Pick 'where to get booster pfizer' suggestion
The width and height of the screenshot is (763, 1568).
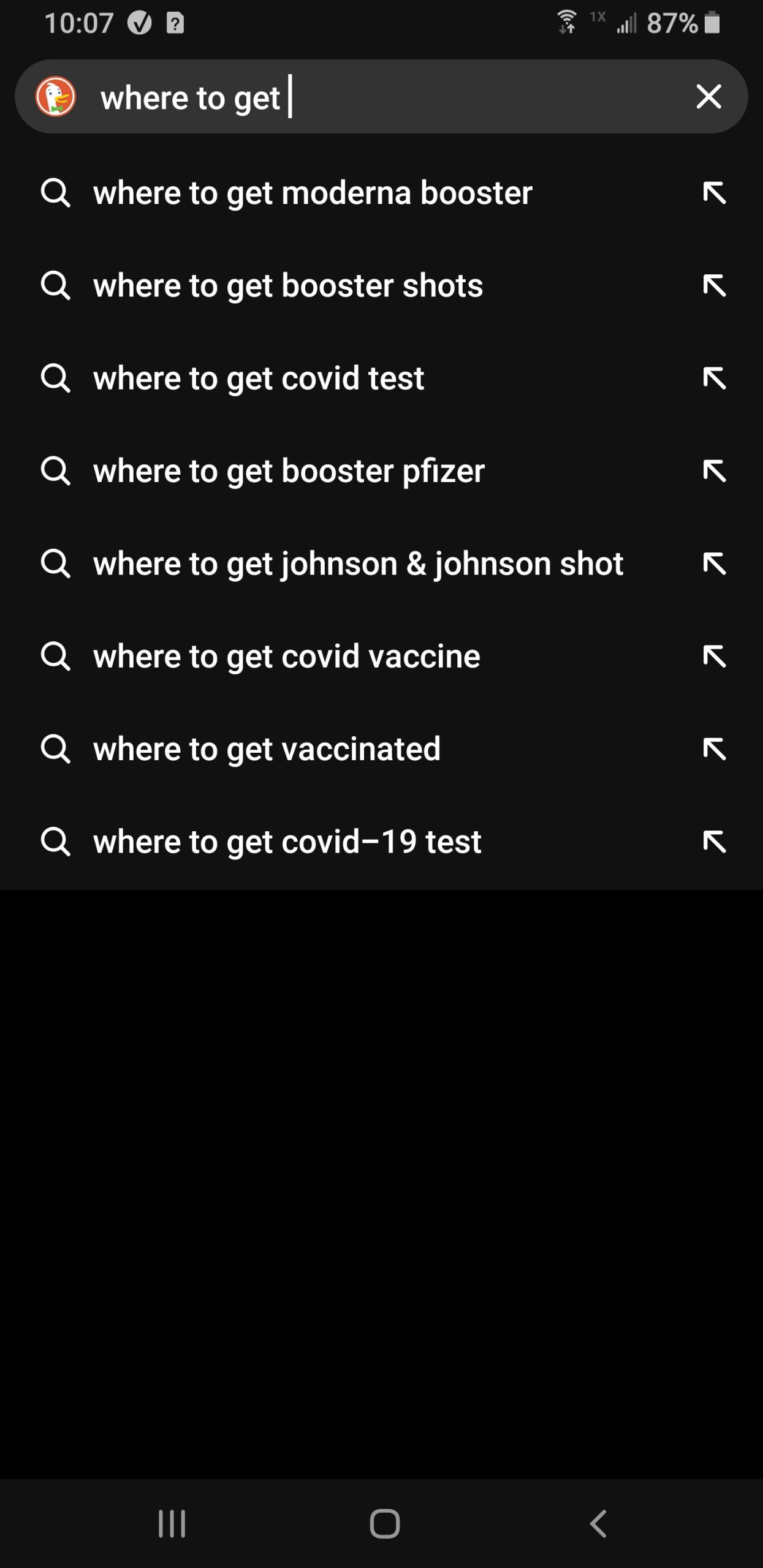coord(381,470)
